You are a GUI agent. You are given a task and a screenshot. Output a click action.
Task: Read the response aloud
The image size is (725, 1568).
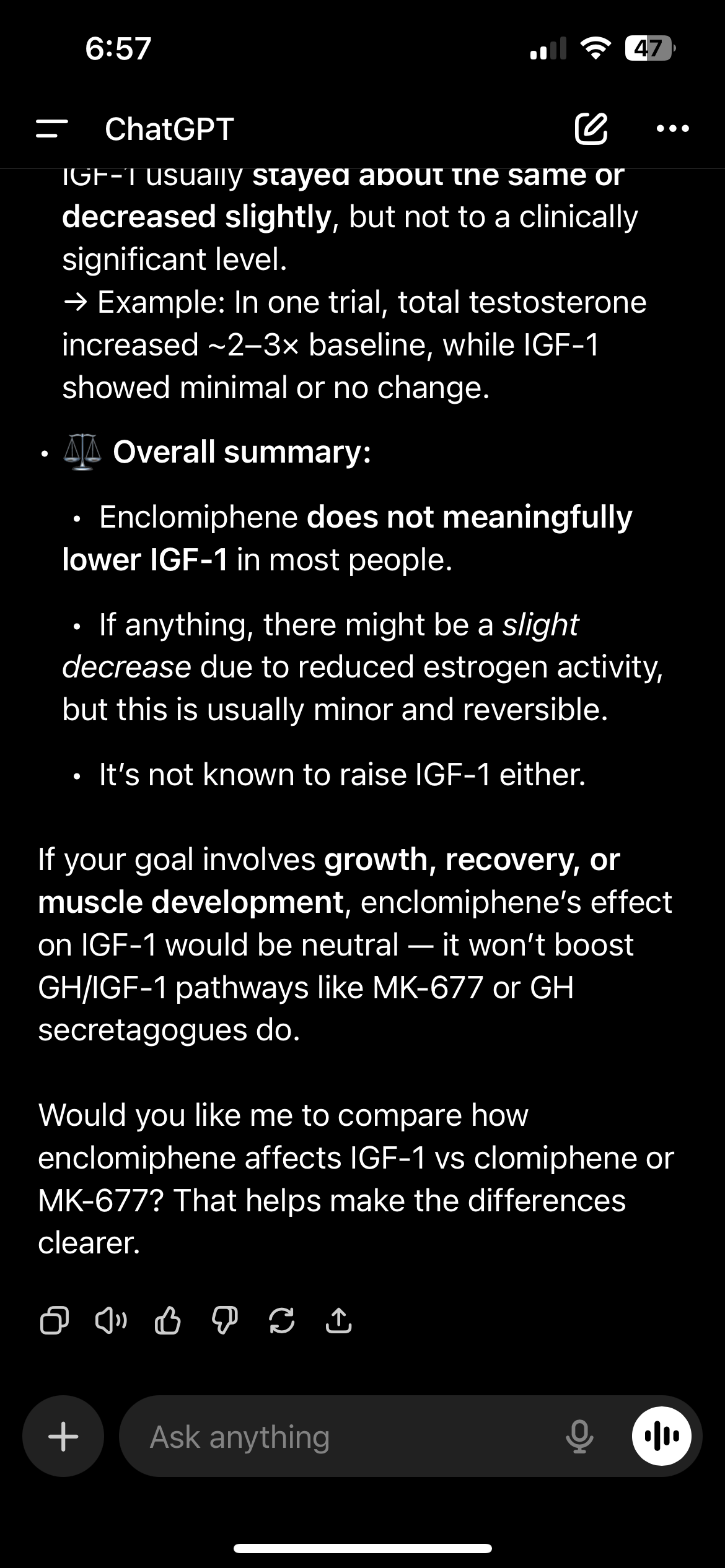pyautogui.click(x=111, y=1321)
